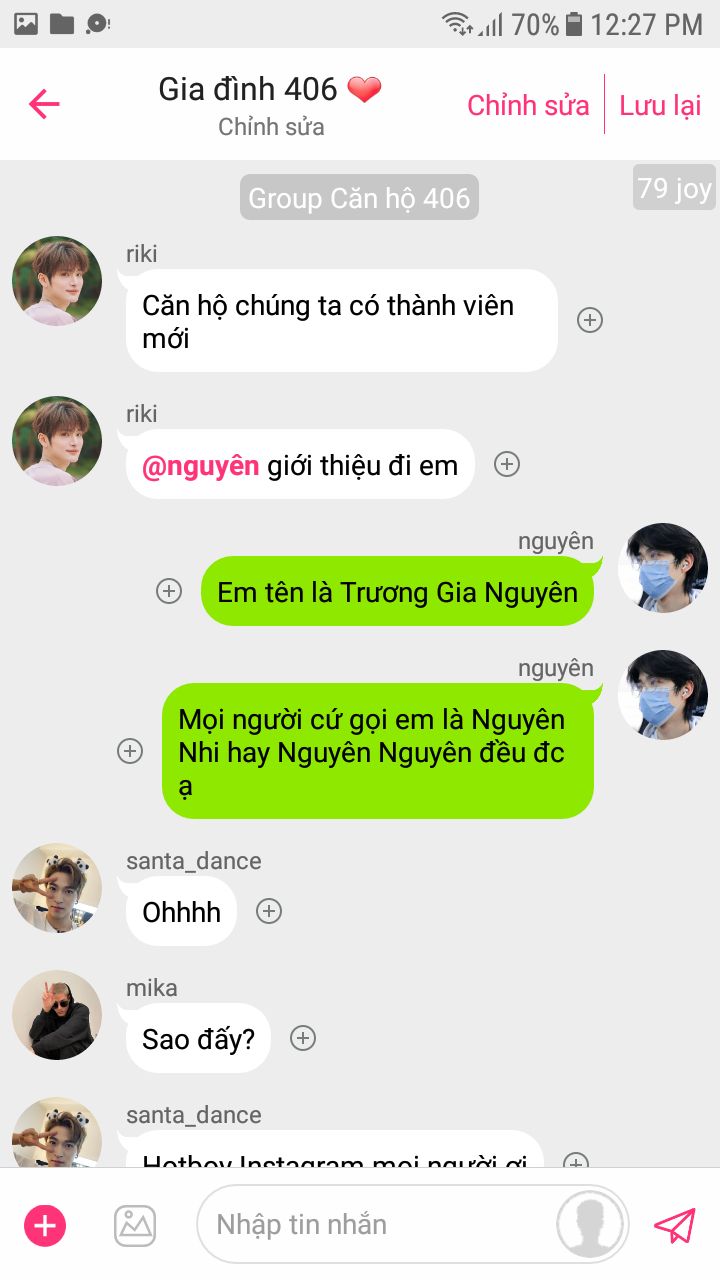Tap the Chỉnh sửa button in the header

[528, 105]
